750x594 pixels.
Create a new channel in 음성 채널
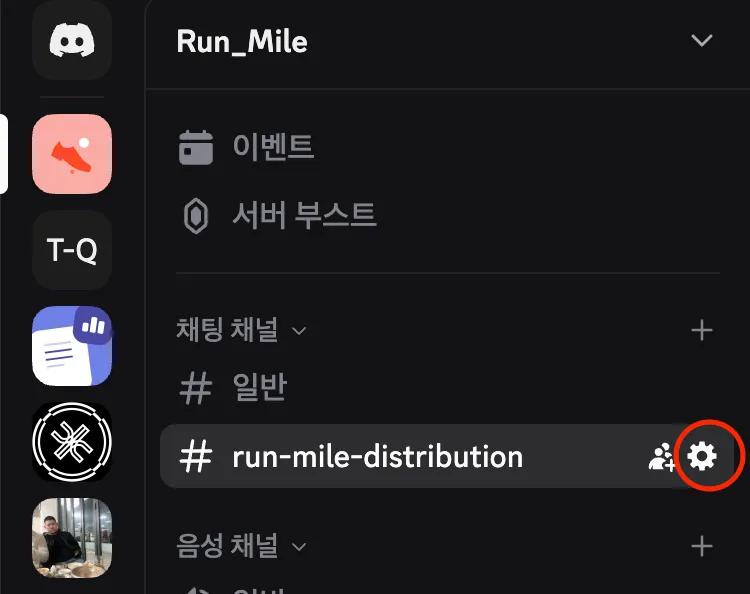tap(702, 546)
